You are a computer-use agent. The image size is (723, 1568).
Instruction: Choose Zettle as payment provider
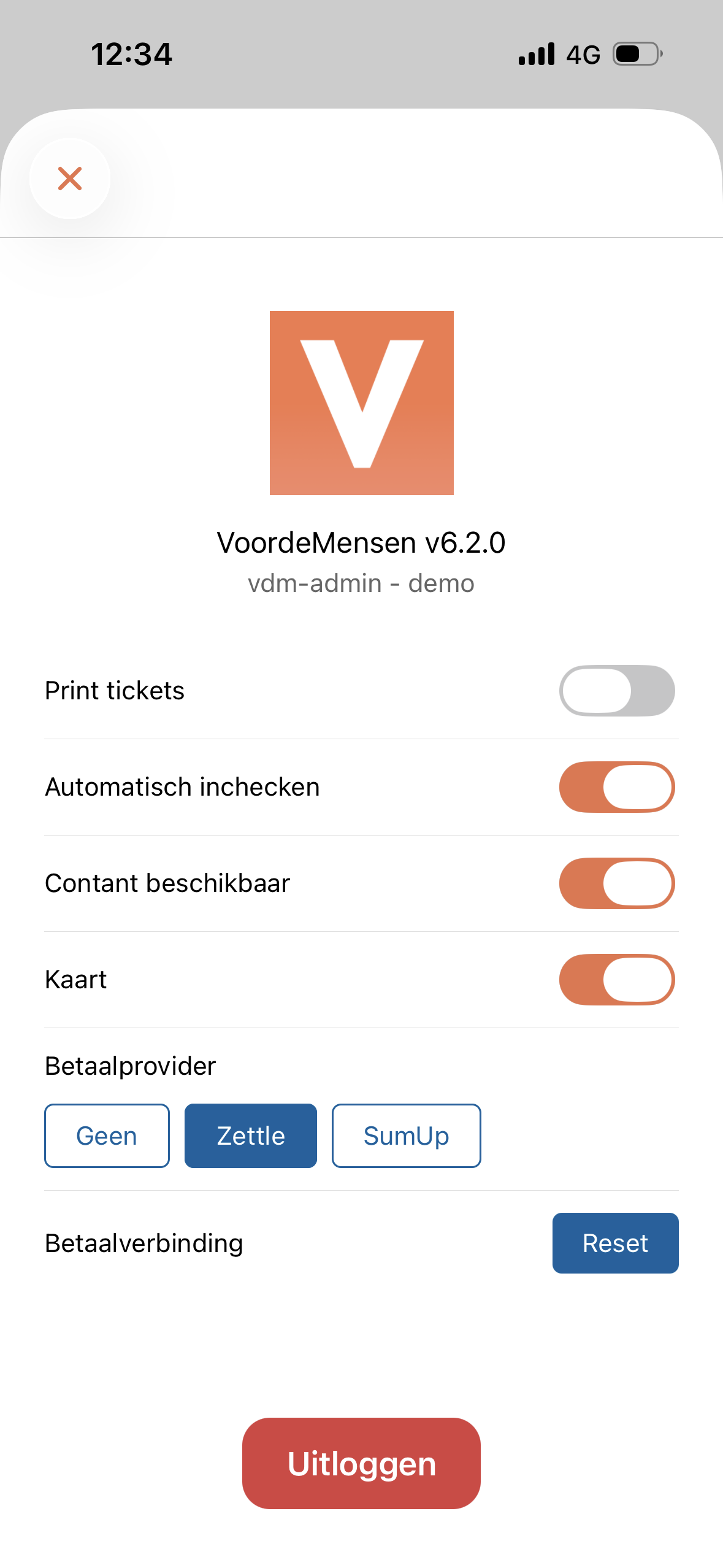click(250, 1136)
